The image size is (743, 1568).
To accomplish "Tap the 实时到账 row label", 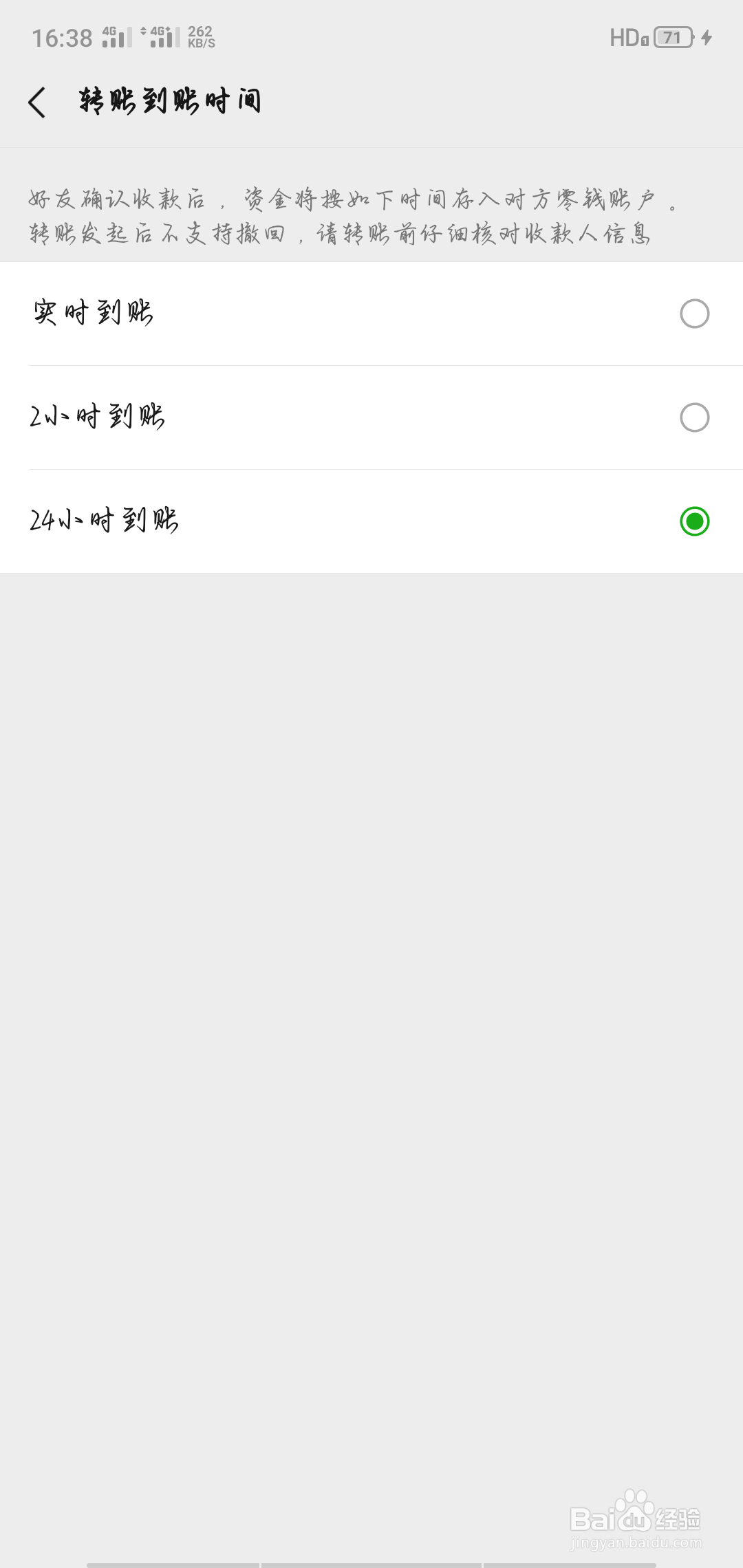I will [x=93, y=314].
